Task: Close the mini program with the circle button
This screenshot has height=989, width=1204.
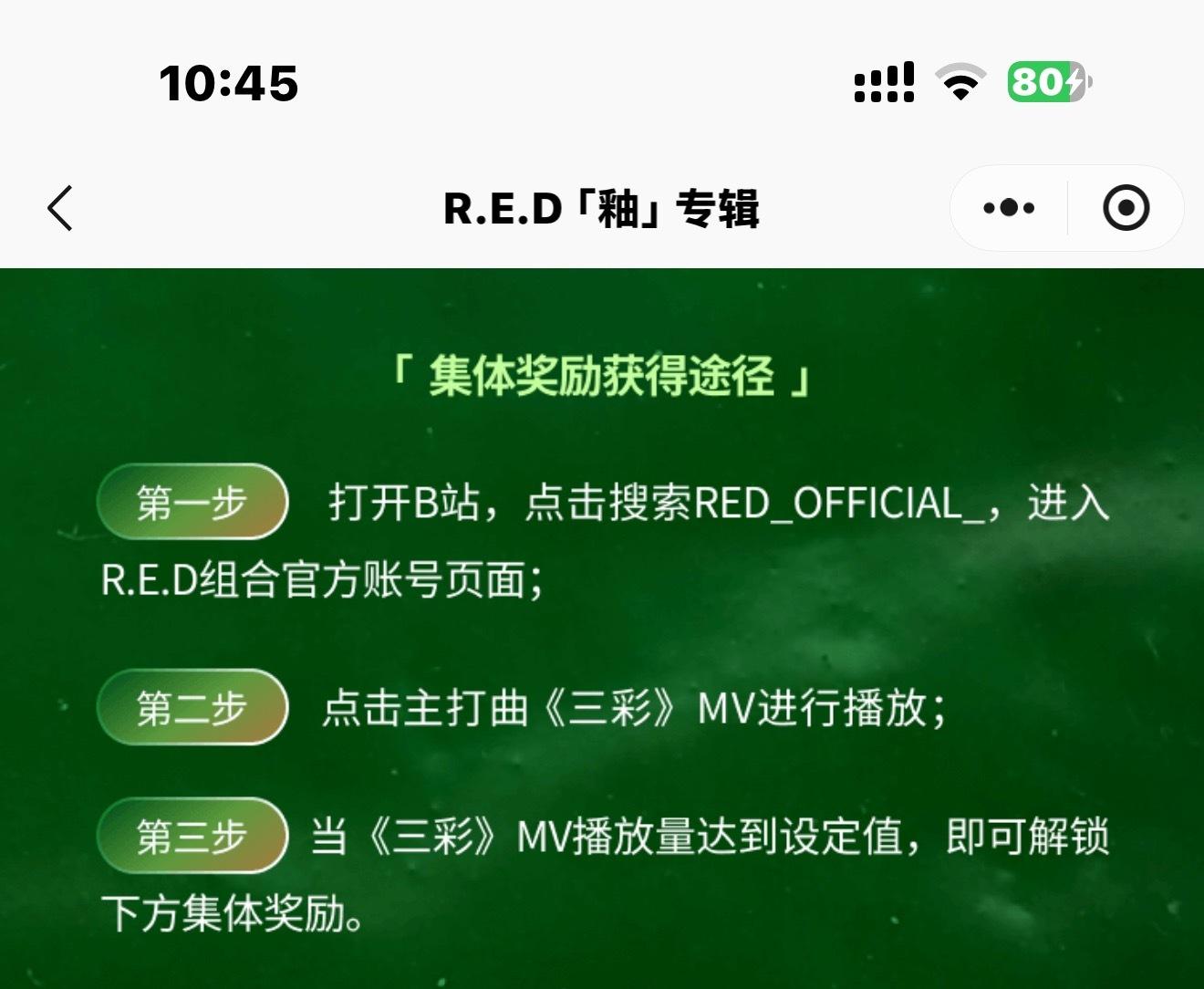Action: (1126, 208)
